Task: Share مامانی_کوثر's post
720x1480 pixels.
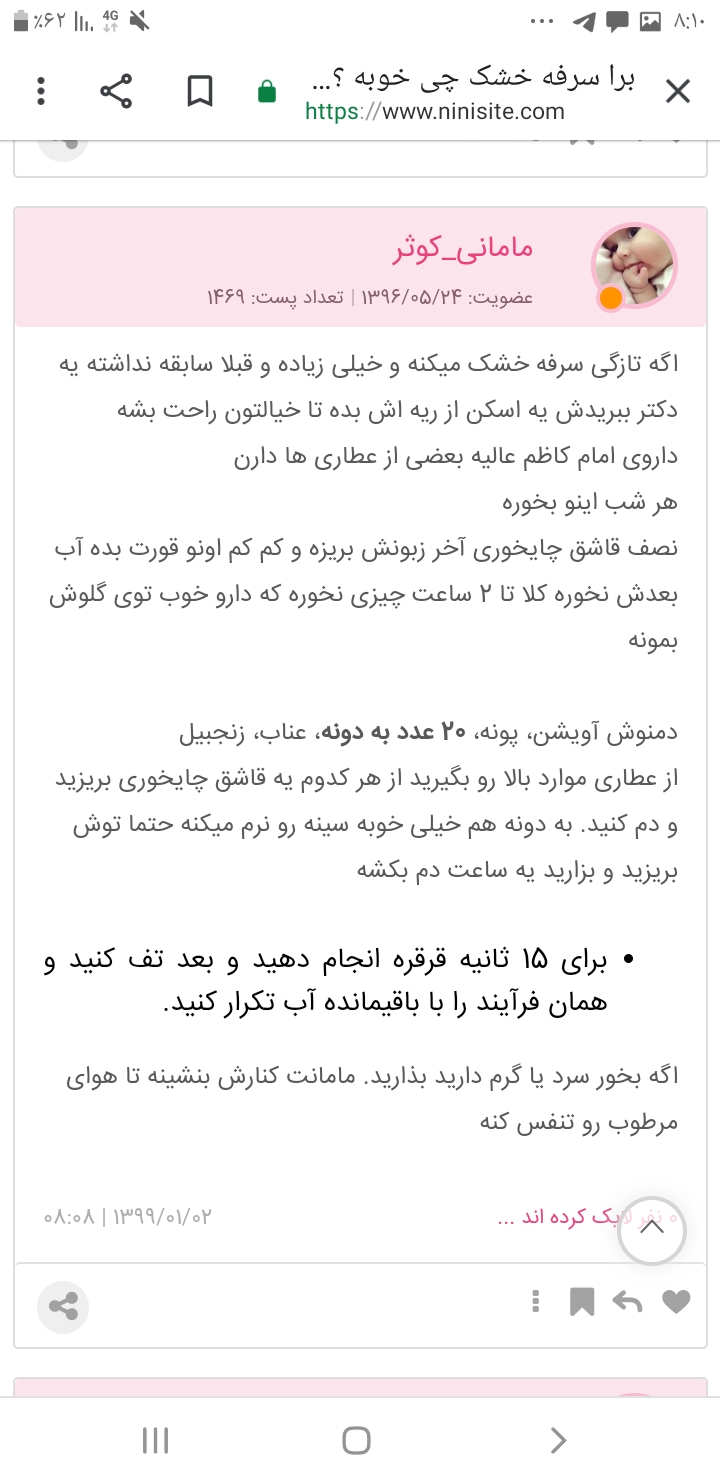Action: pos(63,1306)
